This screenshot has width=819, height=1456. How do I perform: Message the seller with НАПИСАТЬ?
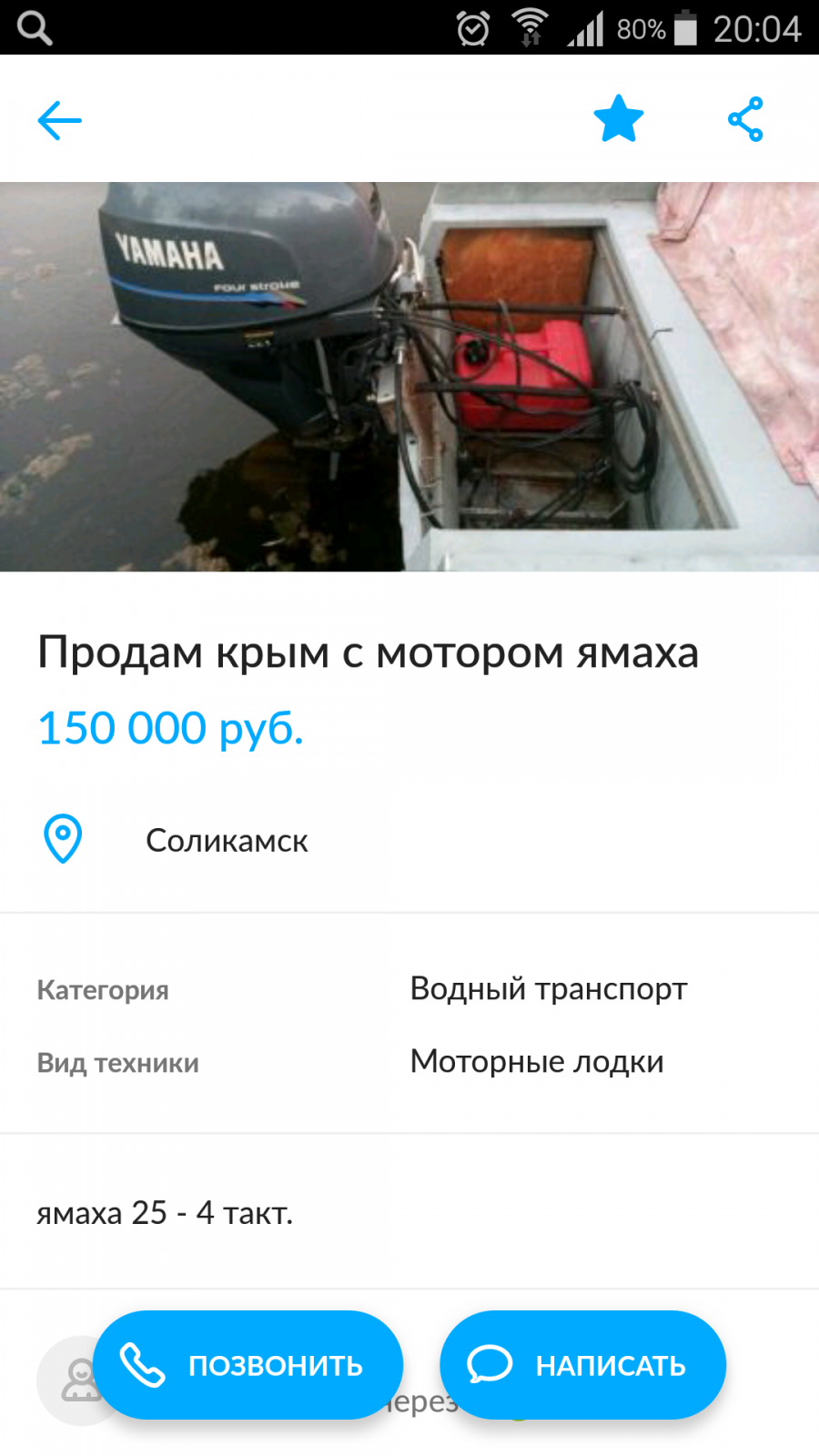pyautogui.click(x=582, y=1365)
